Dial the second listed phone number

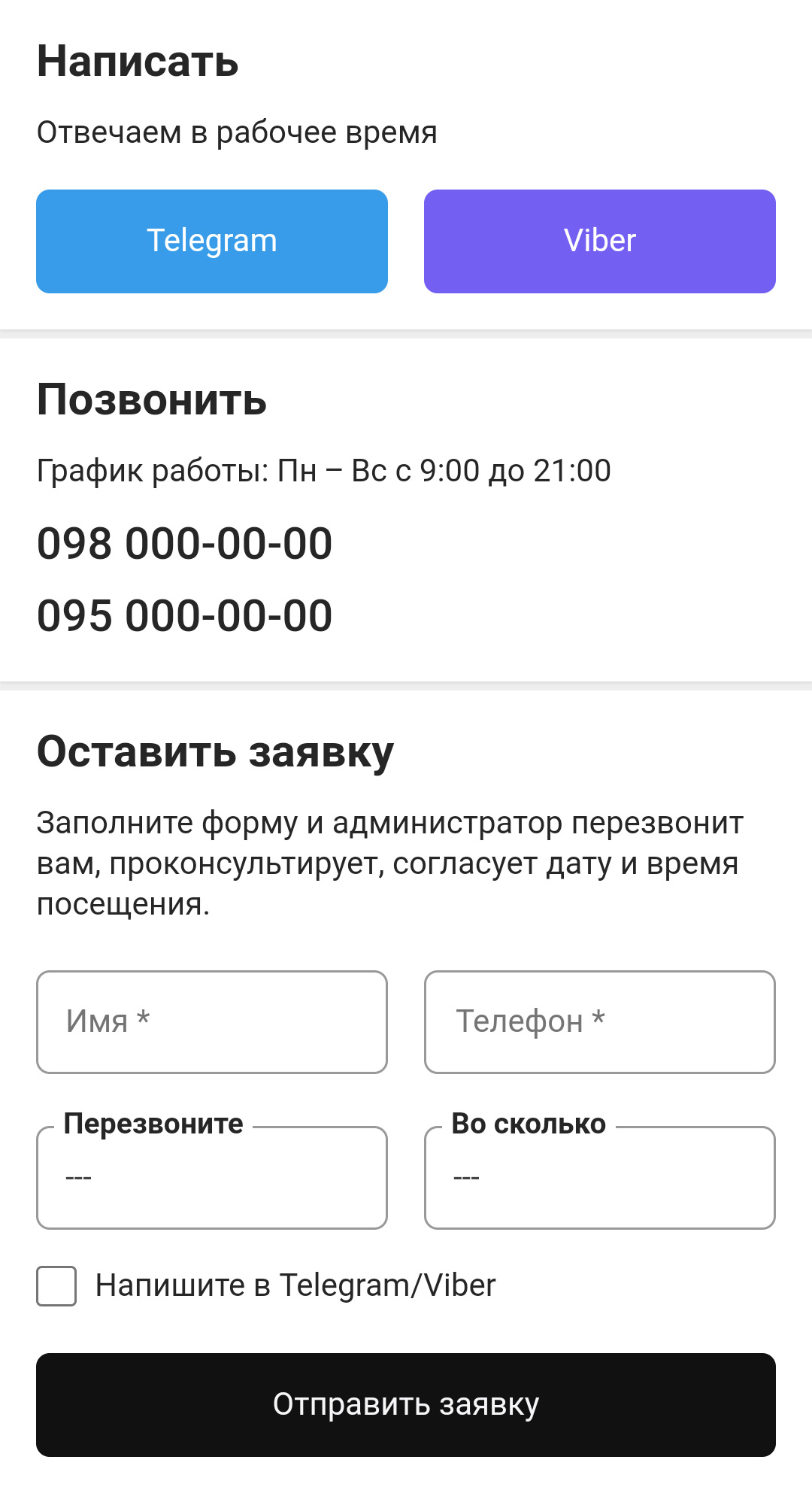[x=184, y=617]
